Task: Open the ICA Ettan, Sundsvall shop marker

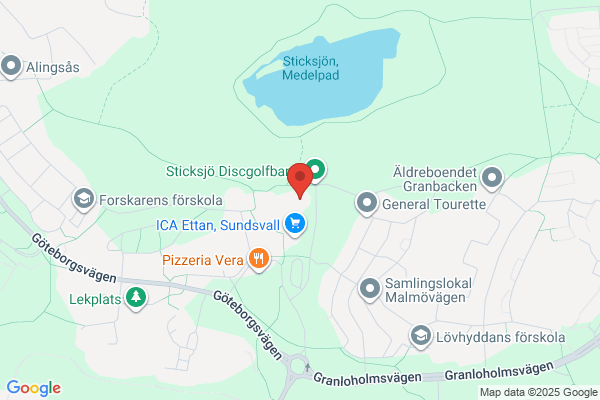Action: click(x=295, y=224)
